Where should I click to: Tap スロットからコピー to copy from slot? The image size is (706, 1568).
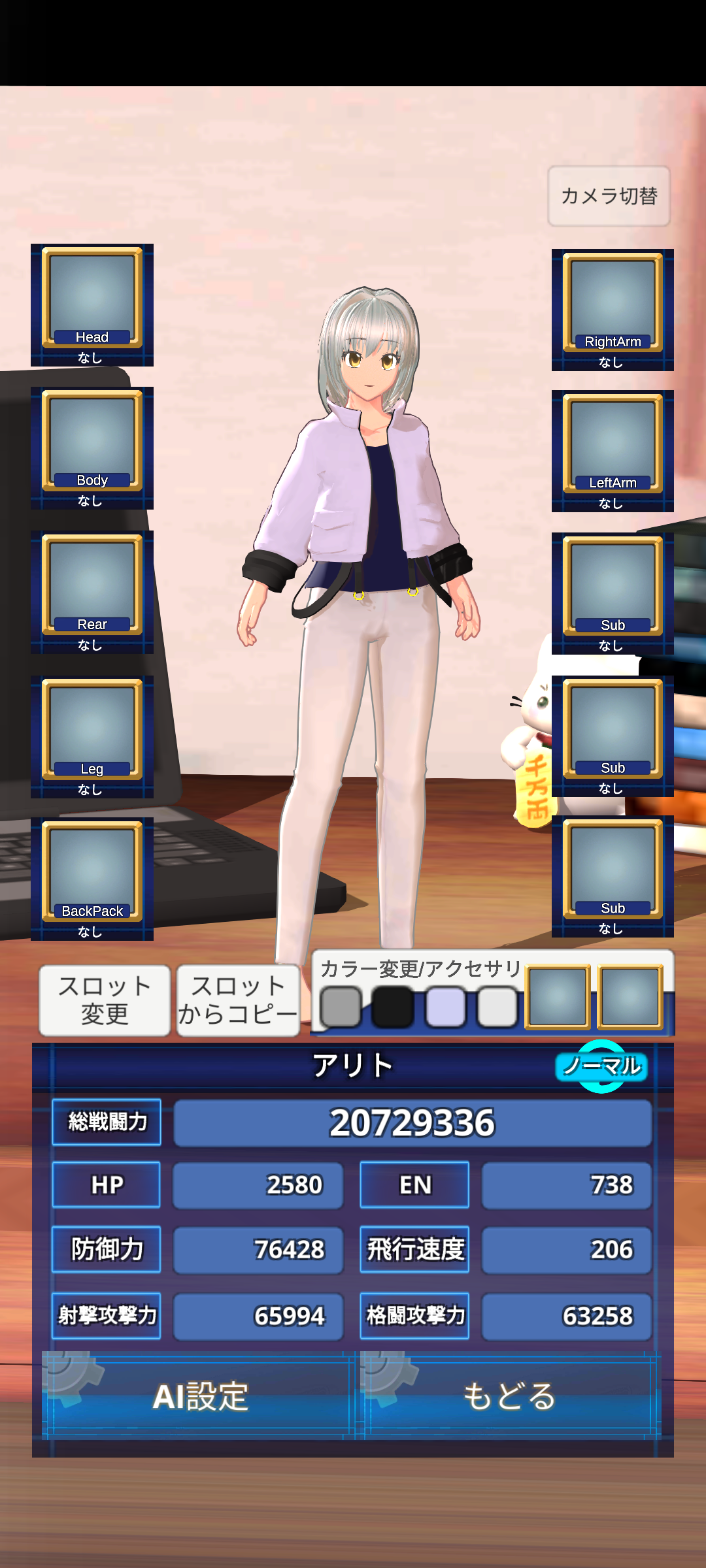(x=238, y=1000)
